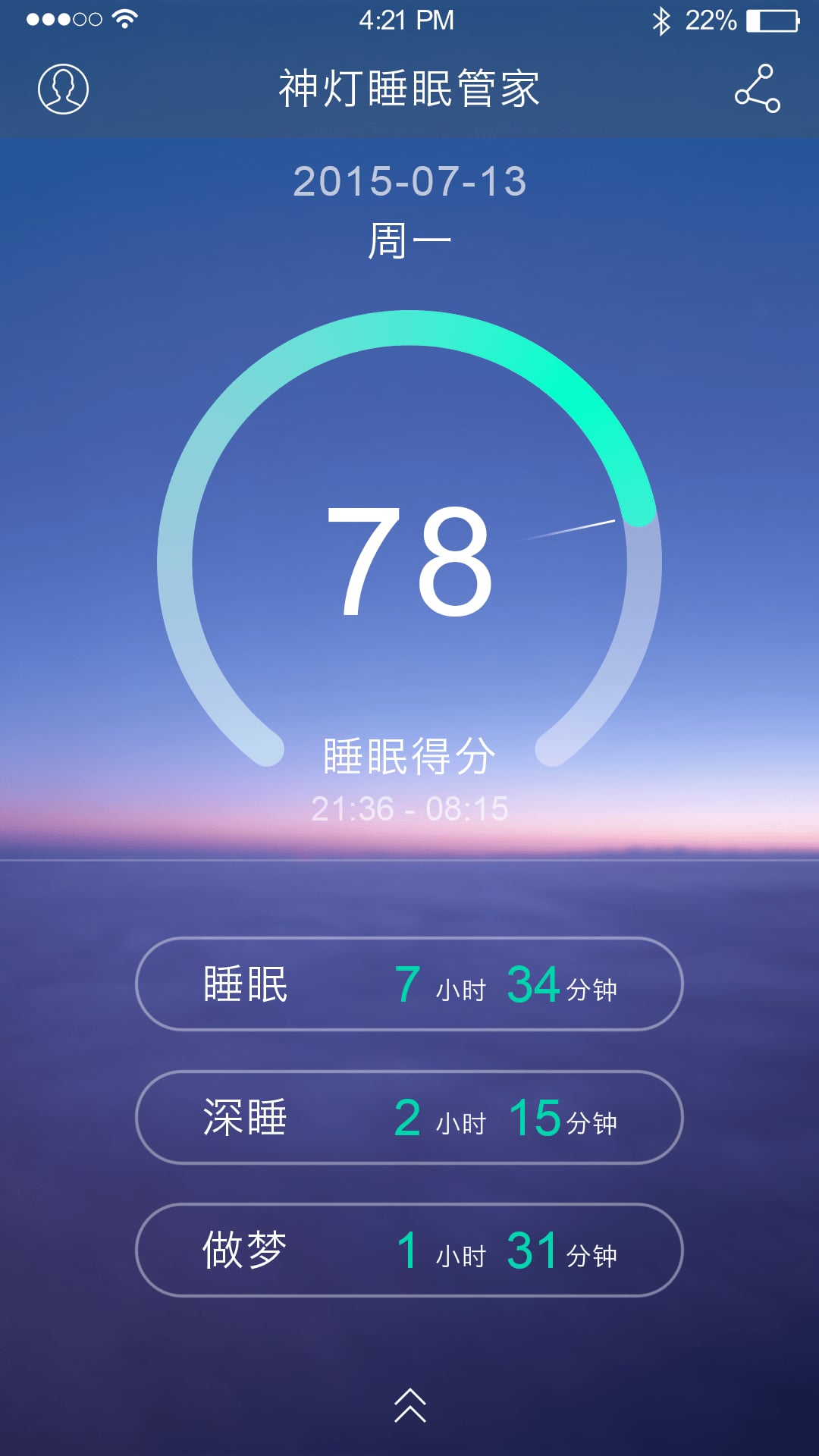Open the 深睡 2小时15分钟 row
The image size is (819, 1456).
point(409,1118)
